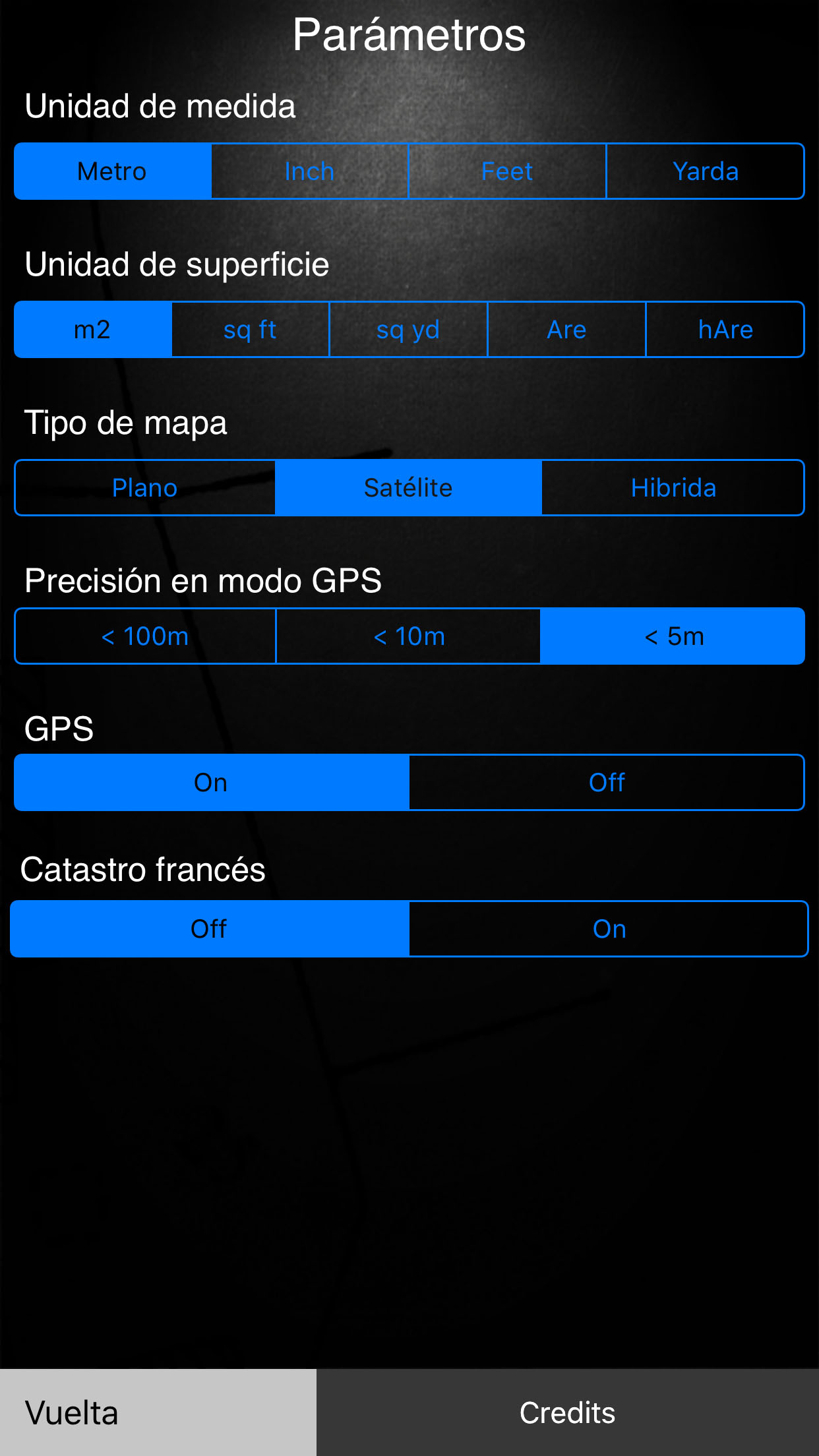Set surface unit to sq ft
Image resolution: width=819 pixels, height=1456 pixels.
click(x=250, y=330)
